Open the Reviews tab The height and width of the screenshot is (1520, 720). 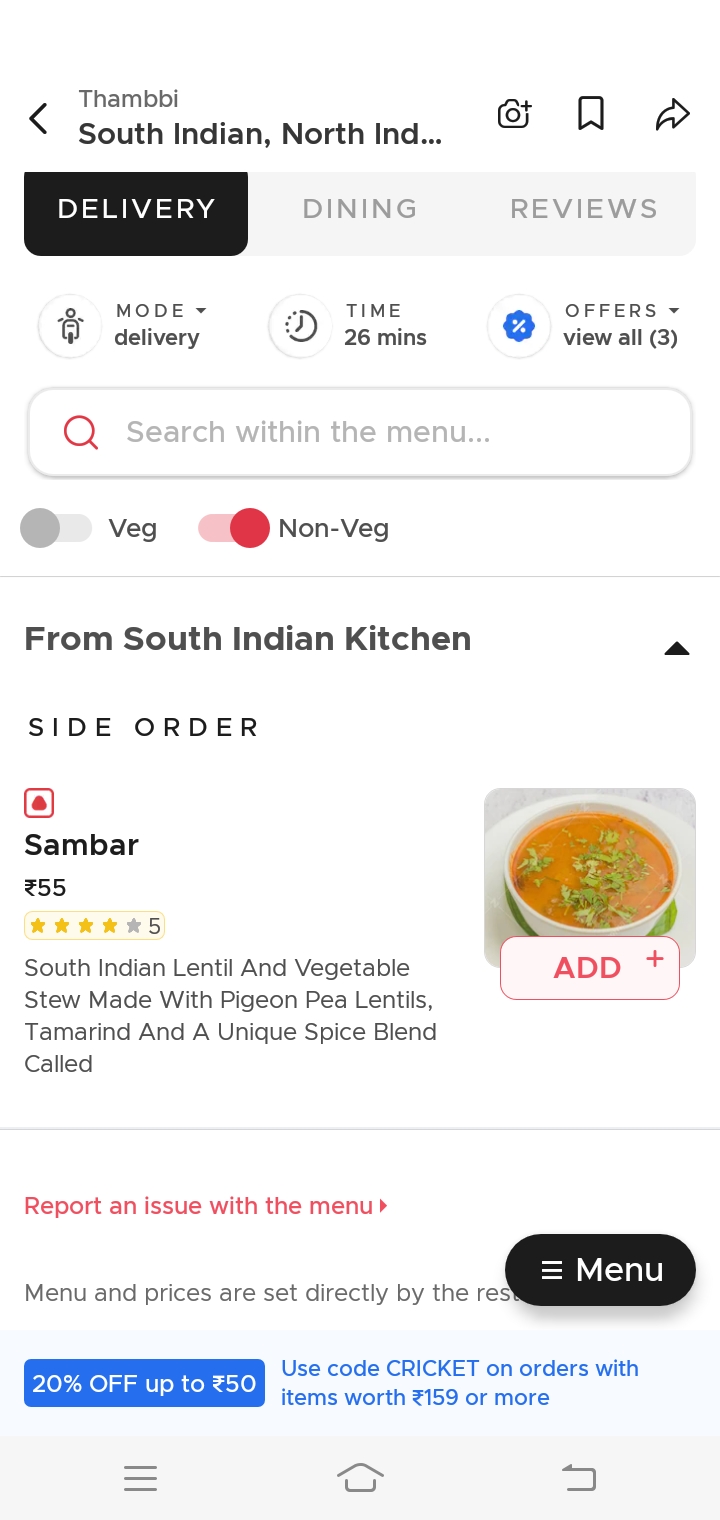tap(584, 209)
